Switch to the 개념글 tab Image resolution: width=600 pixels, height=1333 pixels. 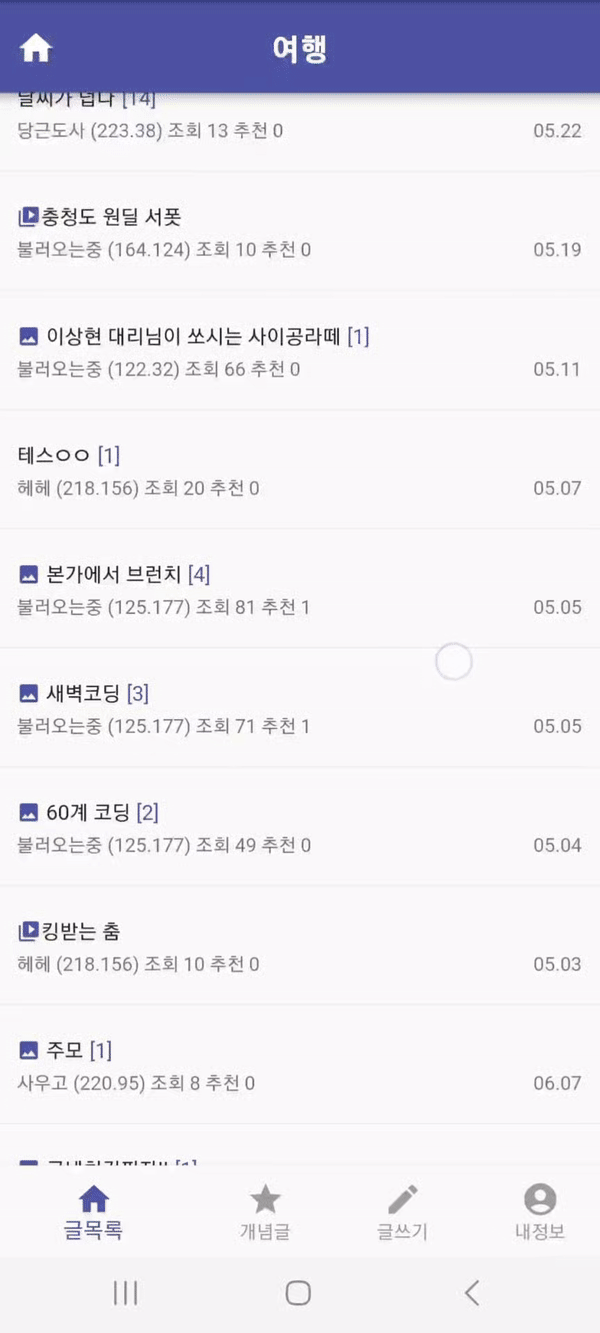click(x=265, y=1212)
